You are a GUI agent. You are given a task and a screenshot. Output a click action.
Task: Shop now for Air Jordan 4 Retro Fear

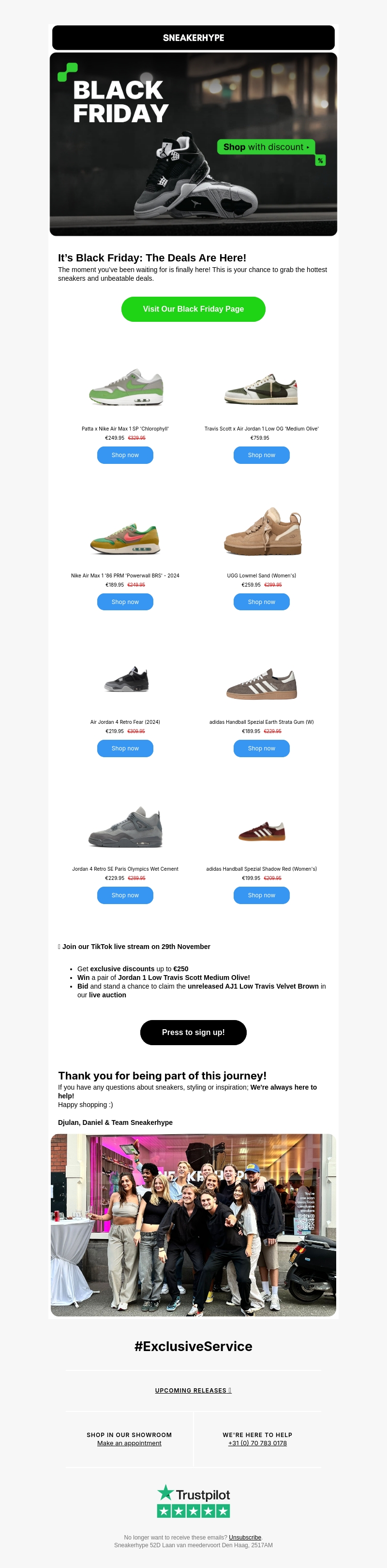[125, 748]
